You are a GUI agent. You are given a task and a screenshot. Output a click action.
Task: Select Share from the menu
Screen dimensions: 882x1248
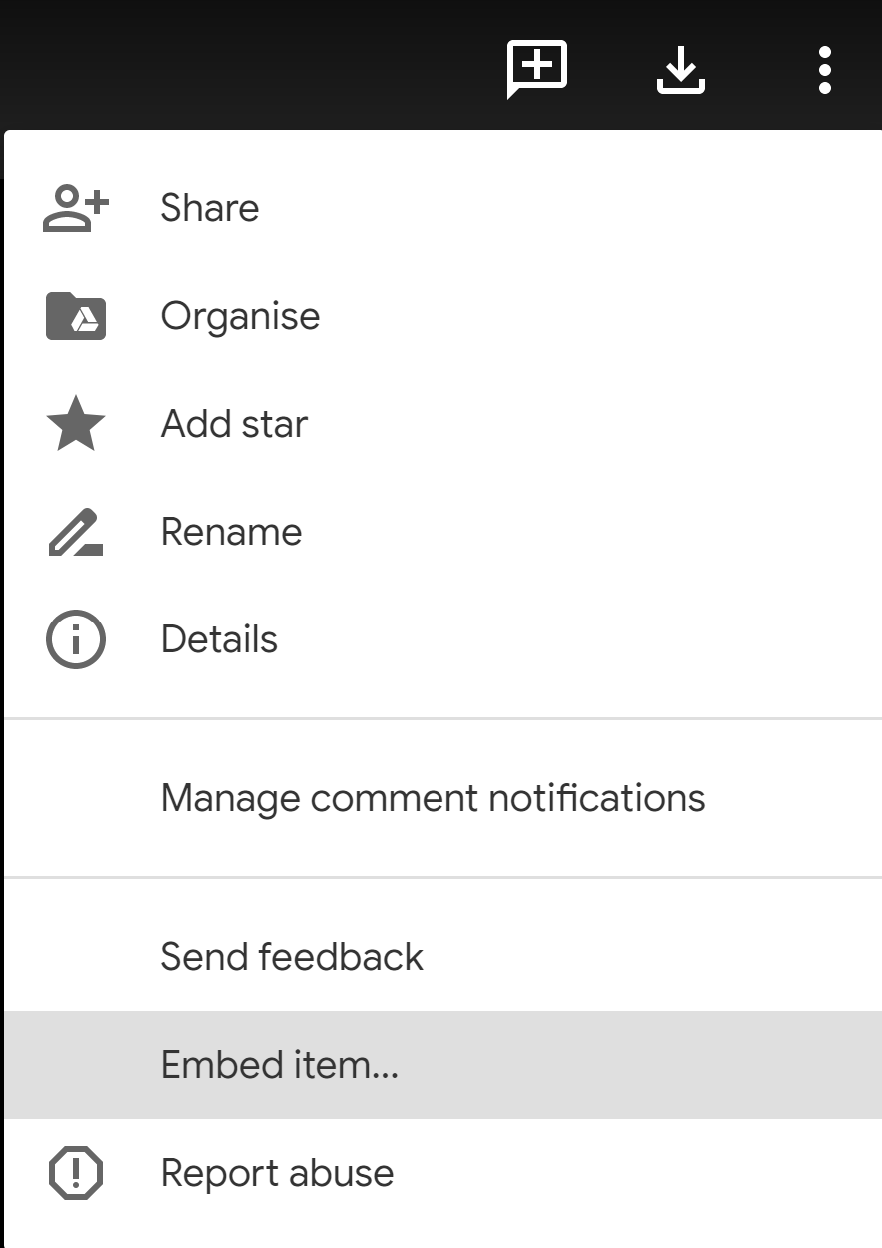pyautogui.click(x=210, y=208)
